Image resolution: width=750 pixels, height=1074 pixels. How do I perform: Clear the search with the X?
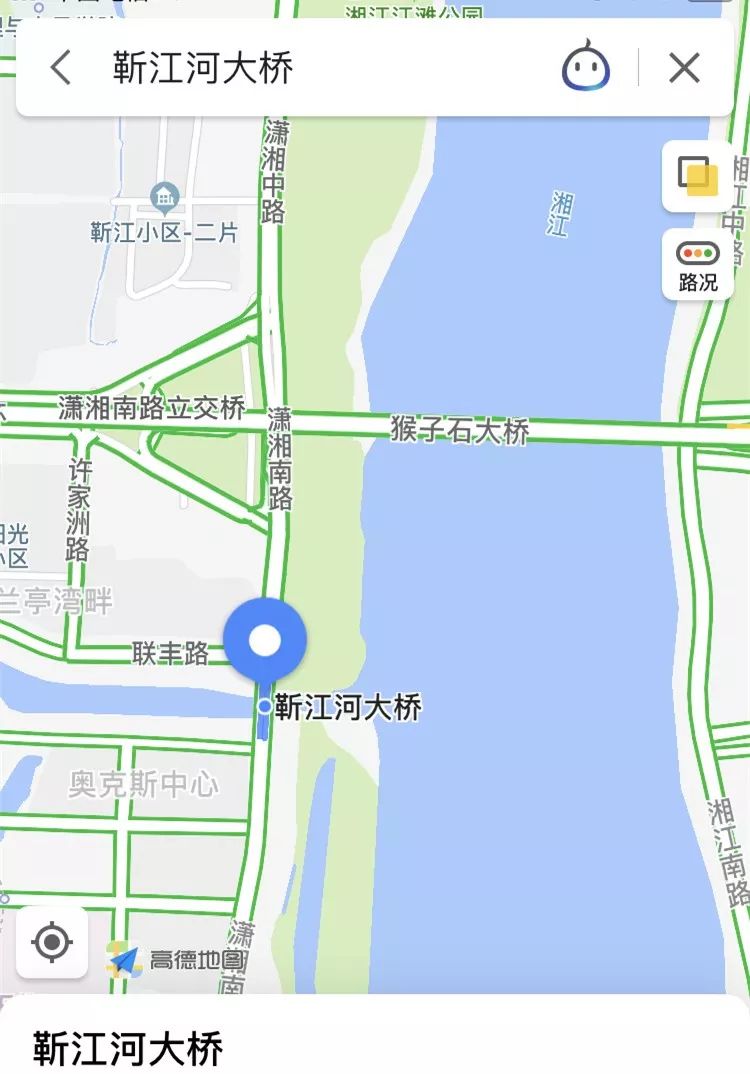684,69
